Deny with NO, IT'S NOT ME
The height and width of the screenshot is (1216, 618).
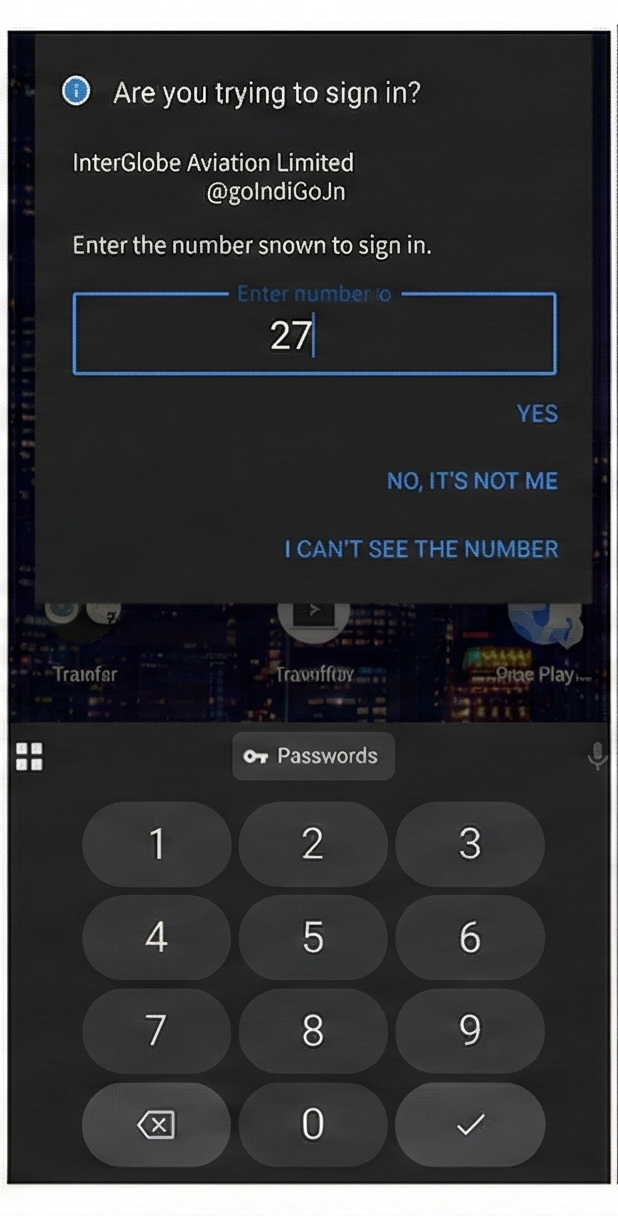click(x=472, y=482)
